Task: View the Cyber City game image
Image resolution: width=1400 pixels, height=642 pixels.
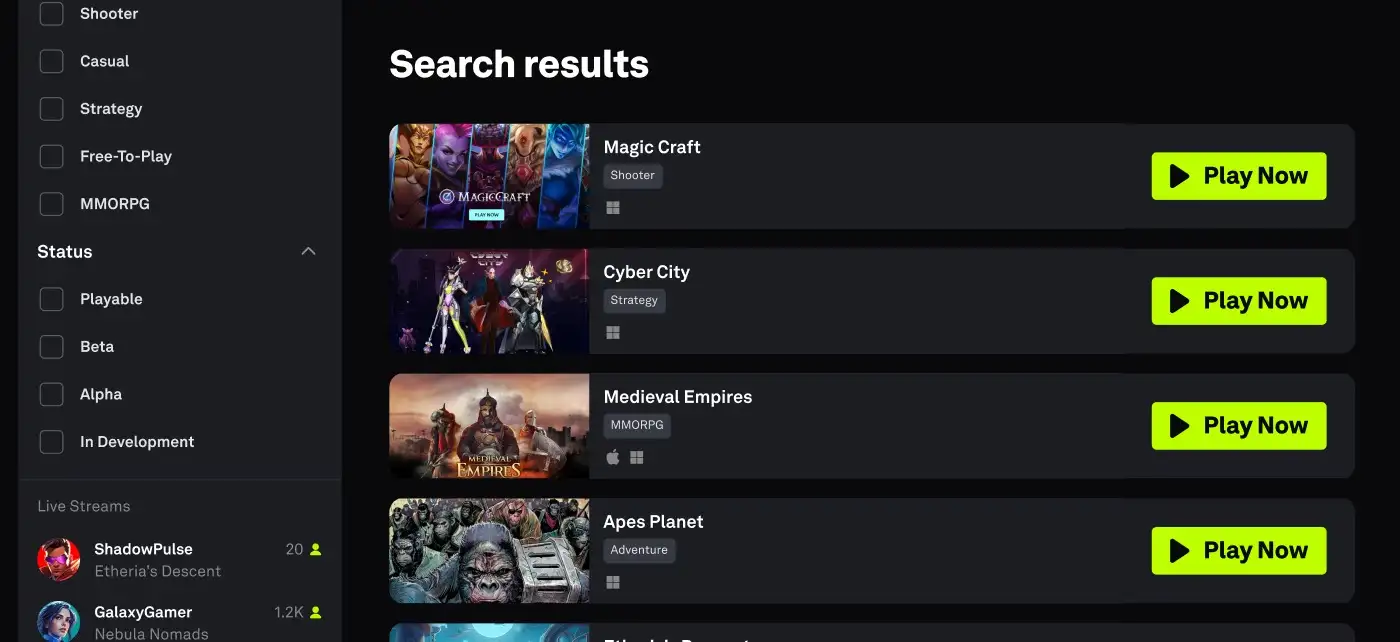Action: pyautogui.click(x=489, y=301)
